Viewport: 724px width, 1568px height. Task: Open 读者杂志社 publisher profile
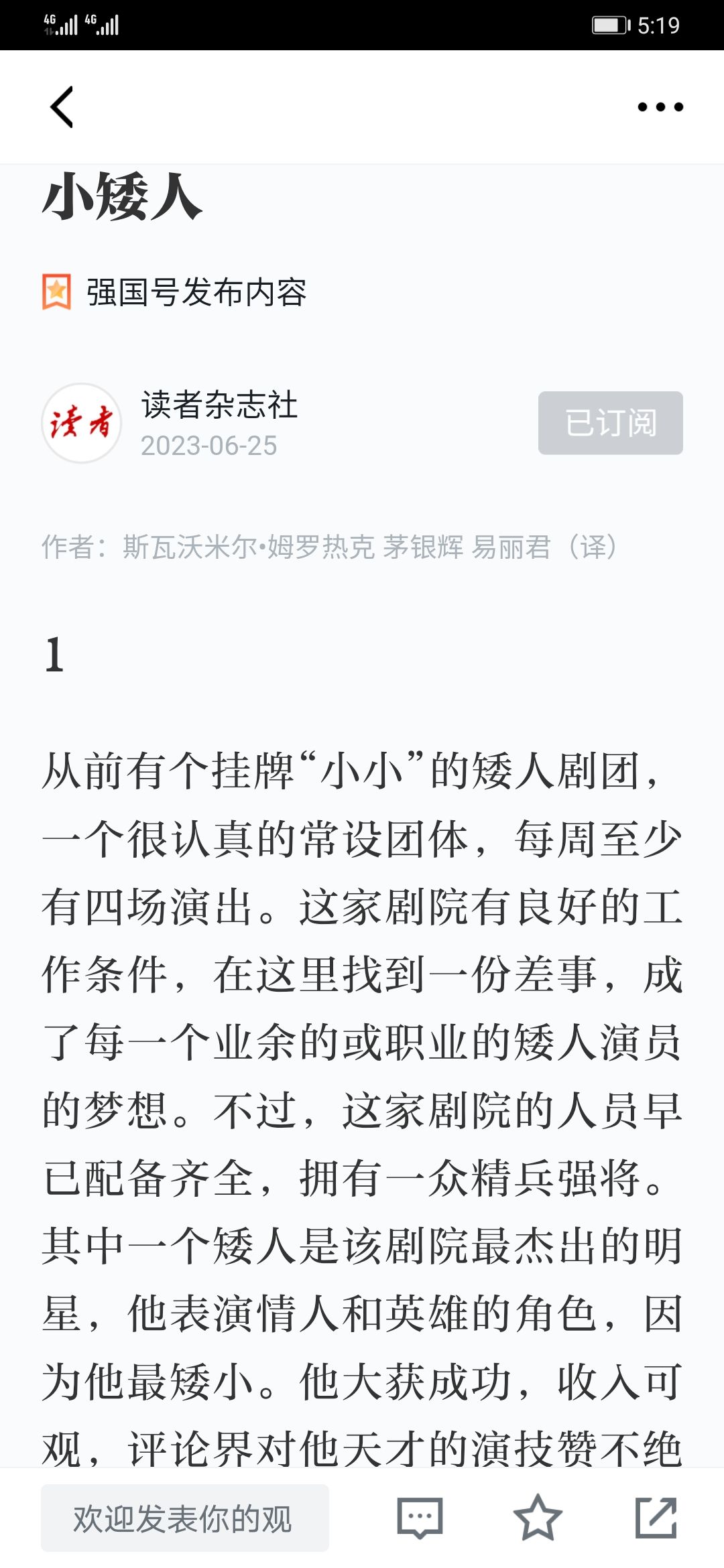(219, 405)
